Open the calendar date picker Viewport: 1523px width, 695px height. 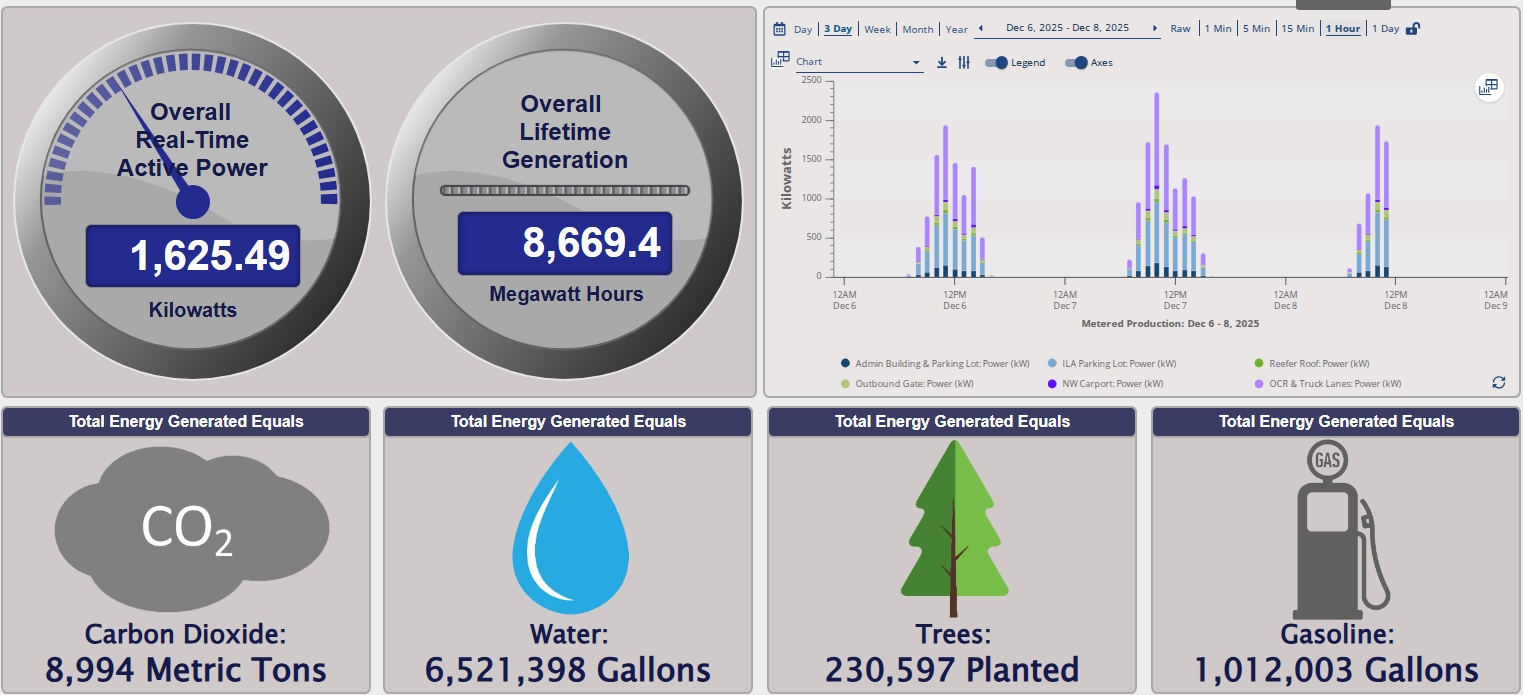pyautogui.click(x=779, y=29)
